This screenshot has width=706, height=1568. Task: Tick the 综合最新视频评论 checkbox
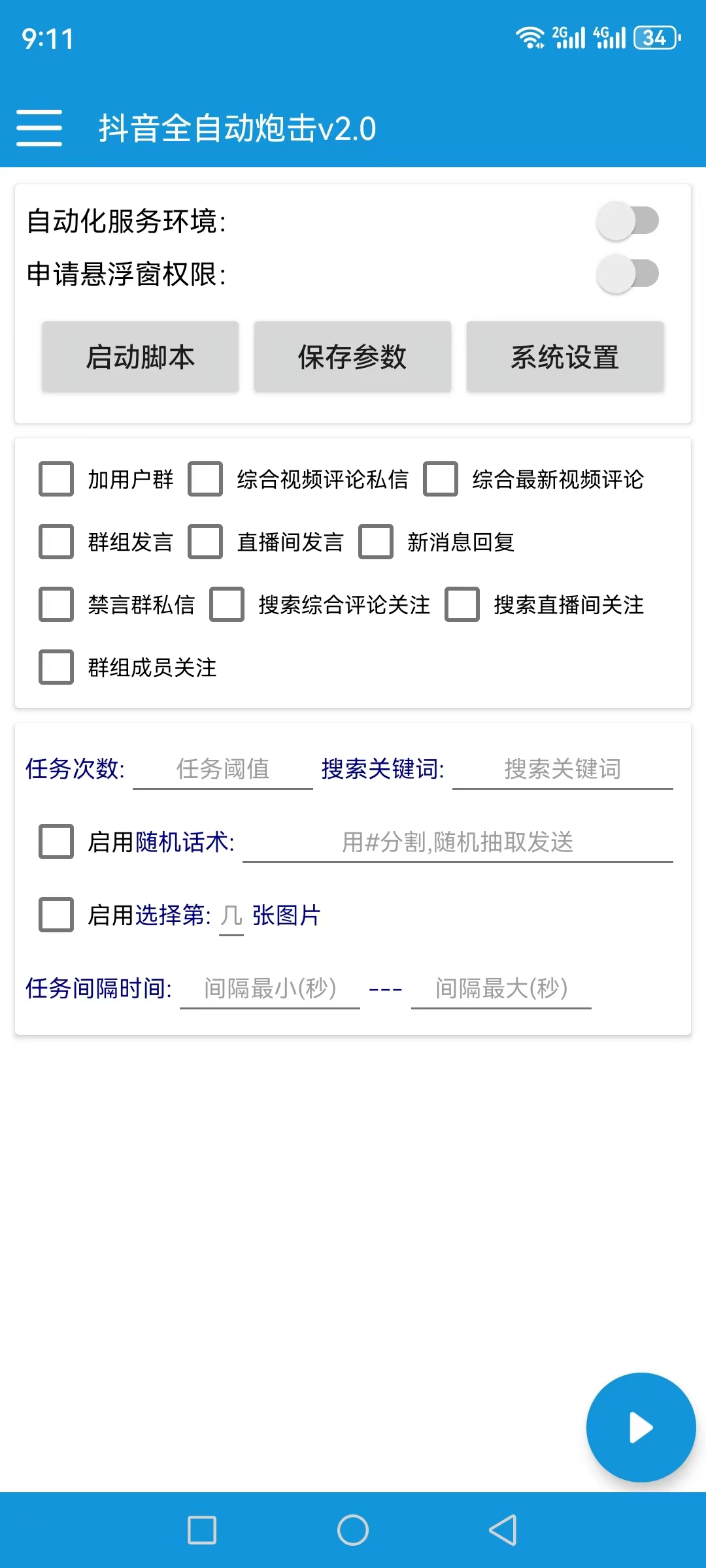pyautogui.click(x=441, y=480)
